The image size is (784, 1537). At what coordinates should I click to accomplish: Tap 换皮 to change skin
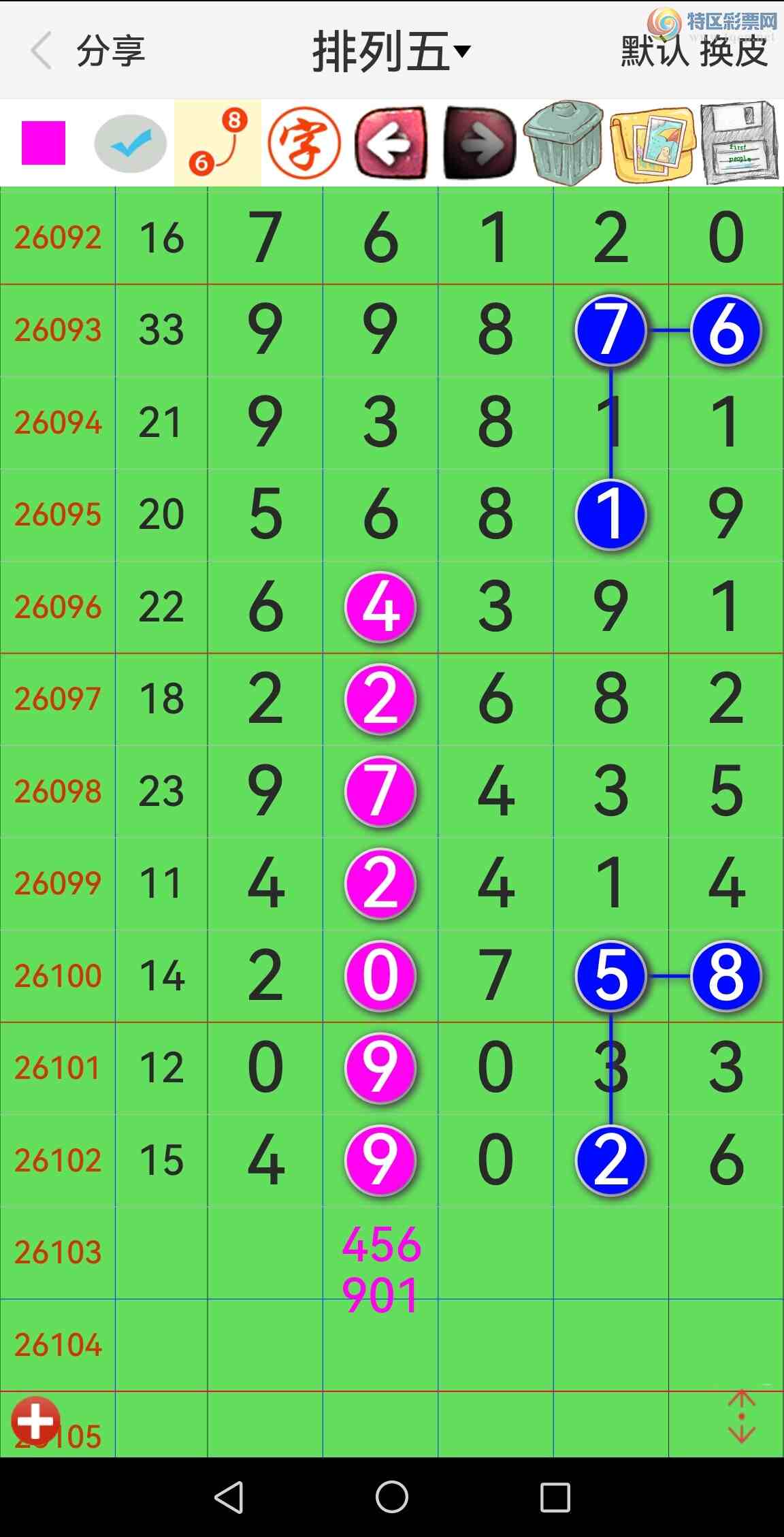[734, 52]
